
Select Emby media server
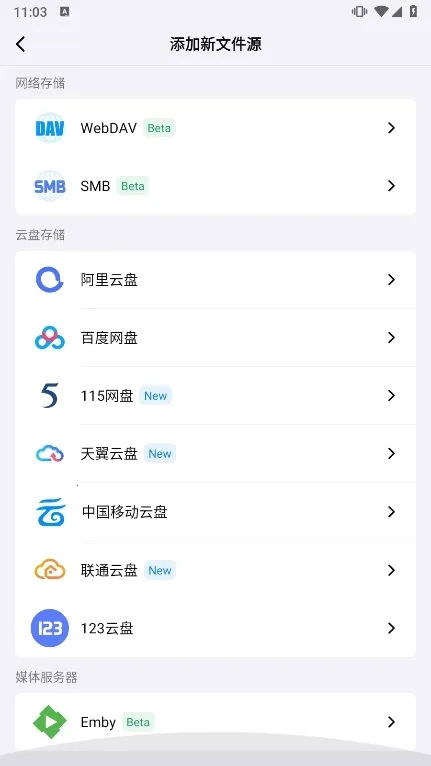pos(216,722)
